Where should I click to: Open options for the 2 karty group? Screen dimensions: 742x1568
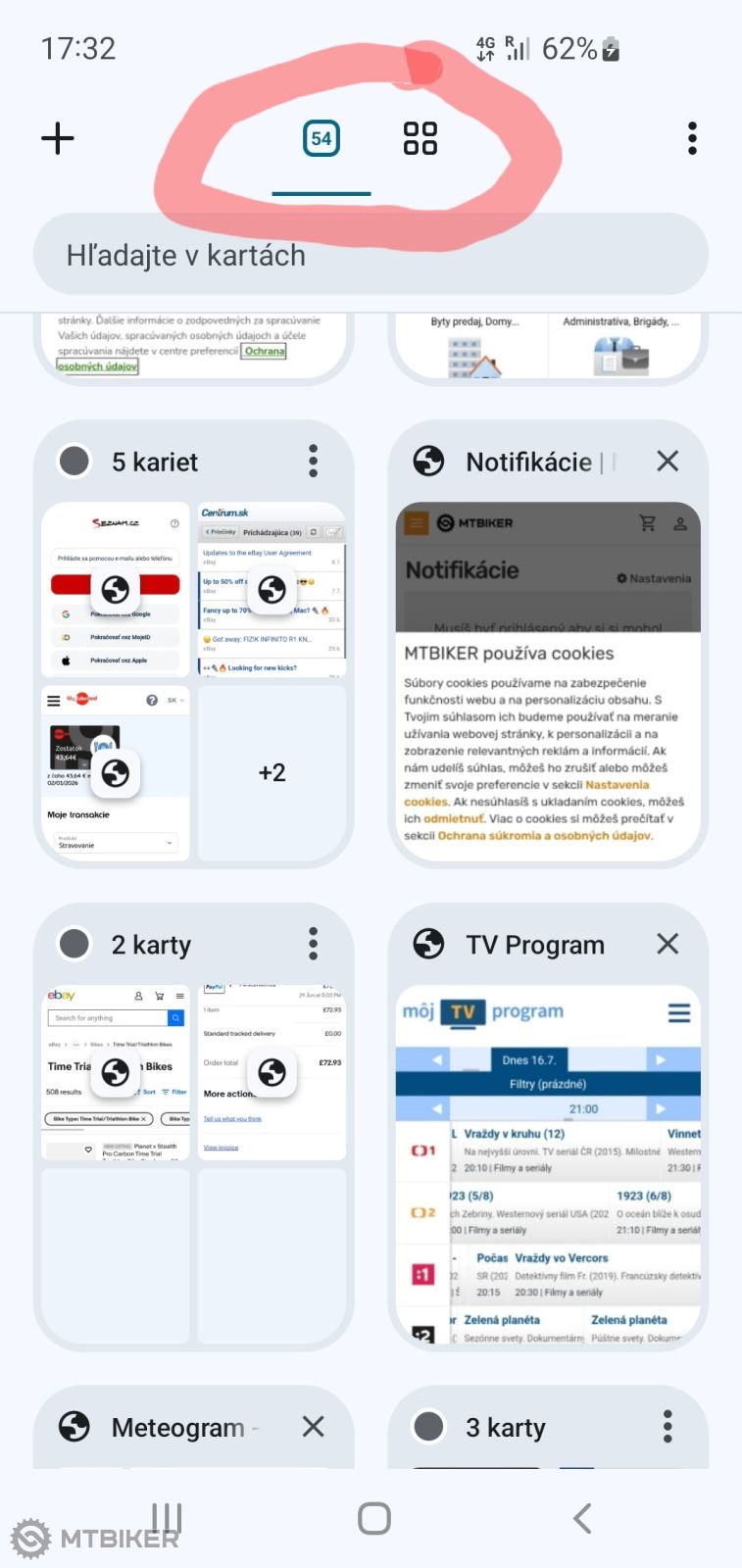314,944
